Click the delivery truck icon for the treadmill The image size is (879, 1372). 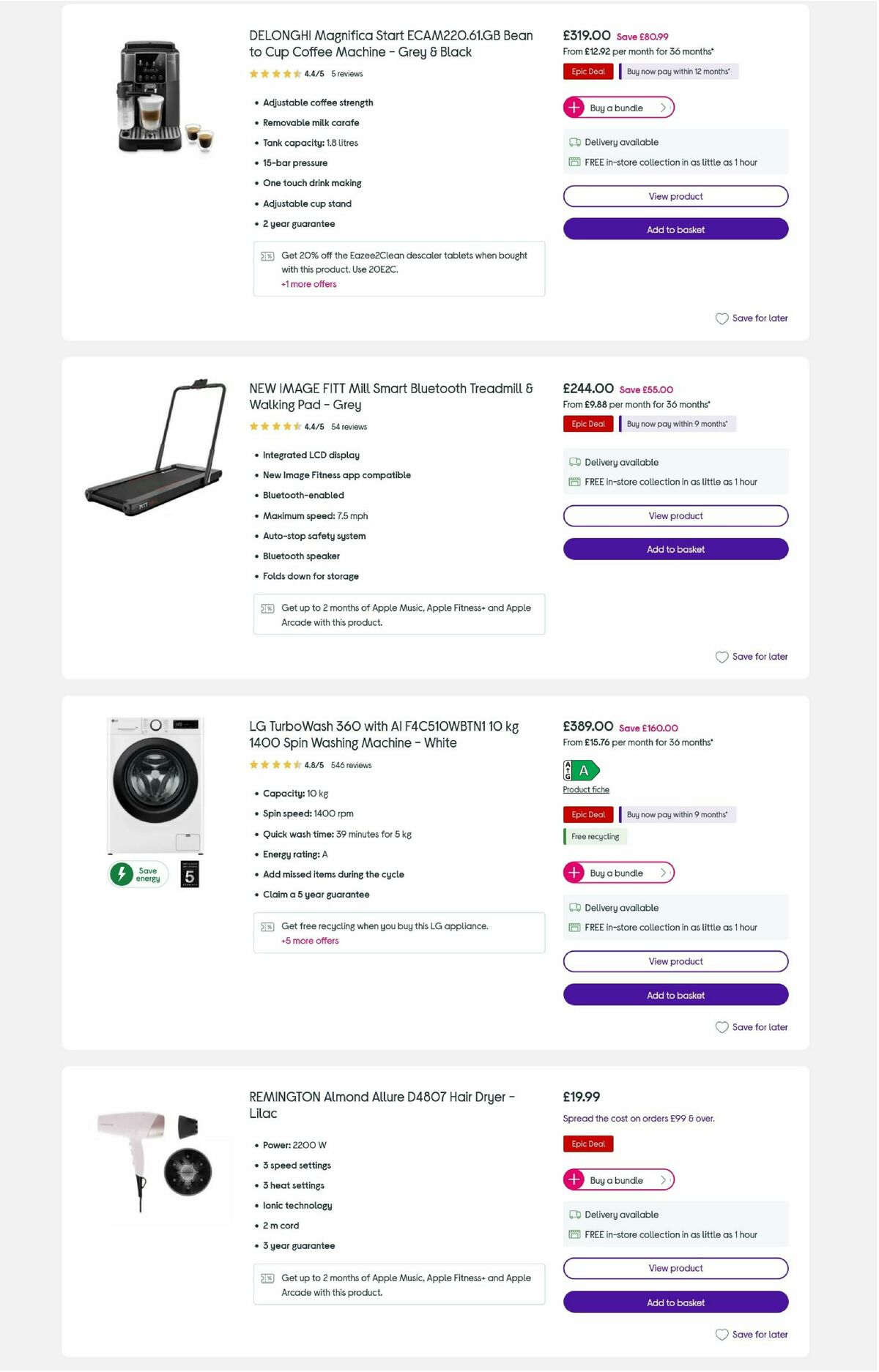574,462
